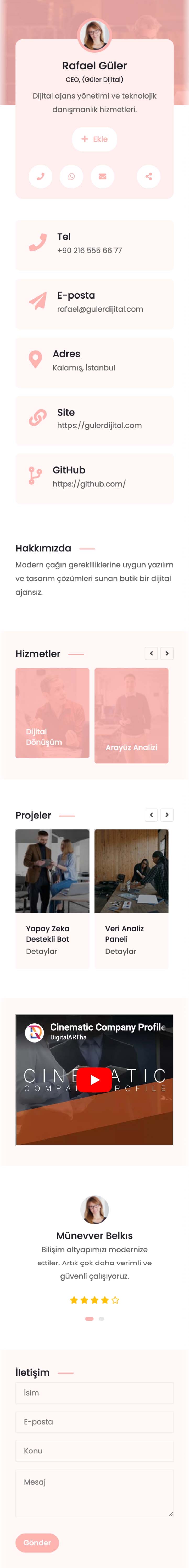
Task: Show previous Projeler slide
Action: pyautogui.click(x=151, y=815)
